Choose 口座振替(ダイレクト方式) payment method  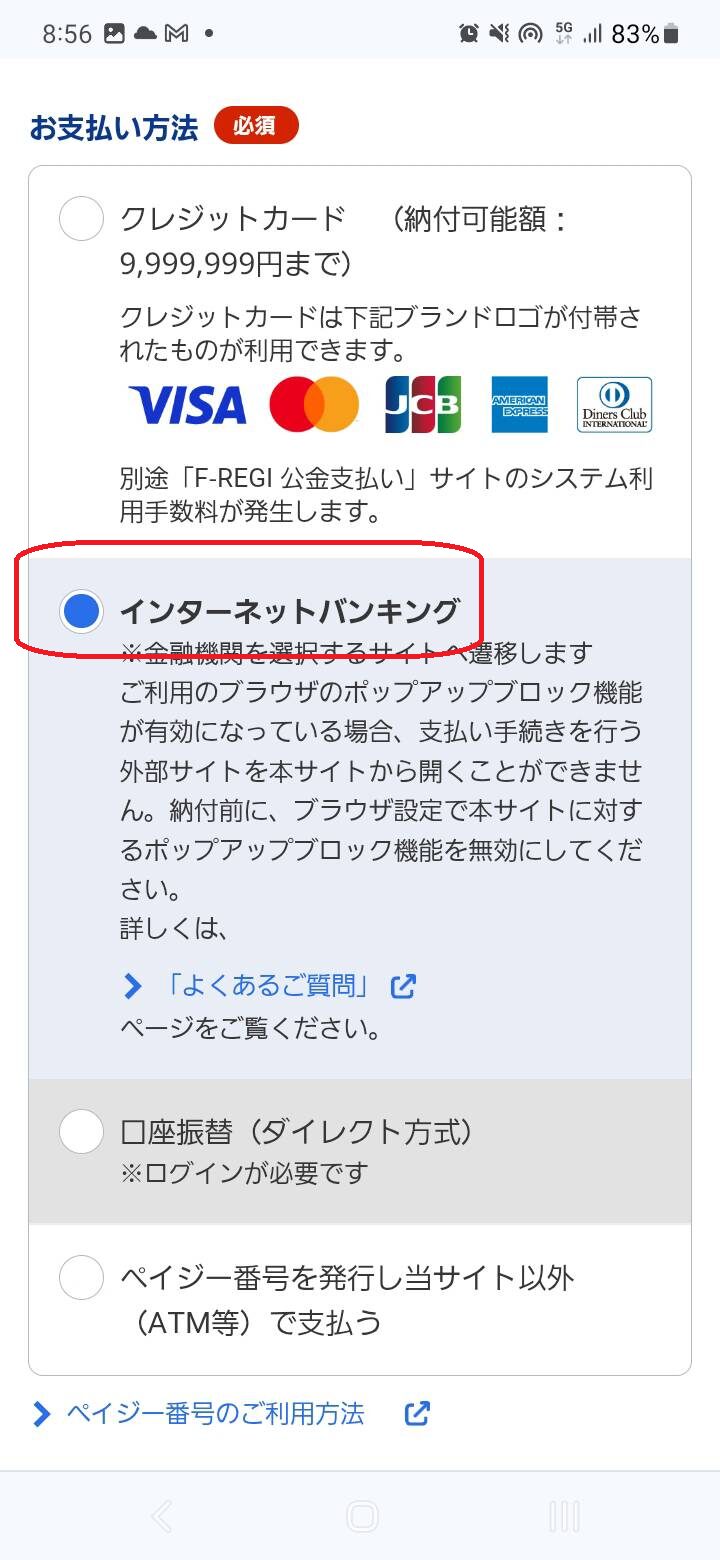pos(82,1131)
